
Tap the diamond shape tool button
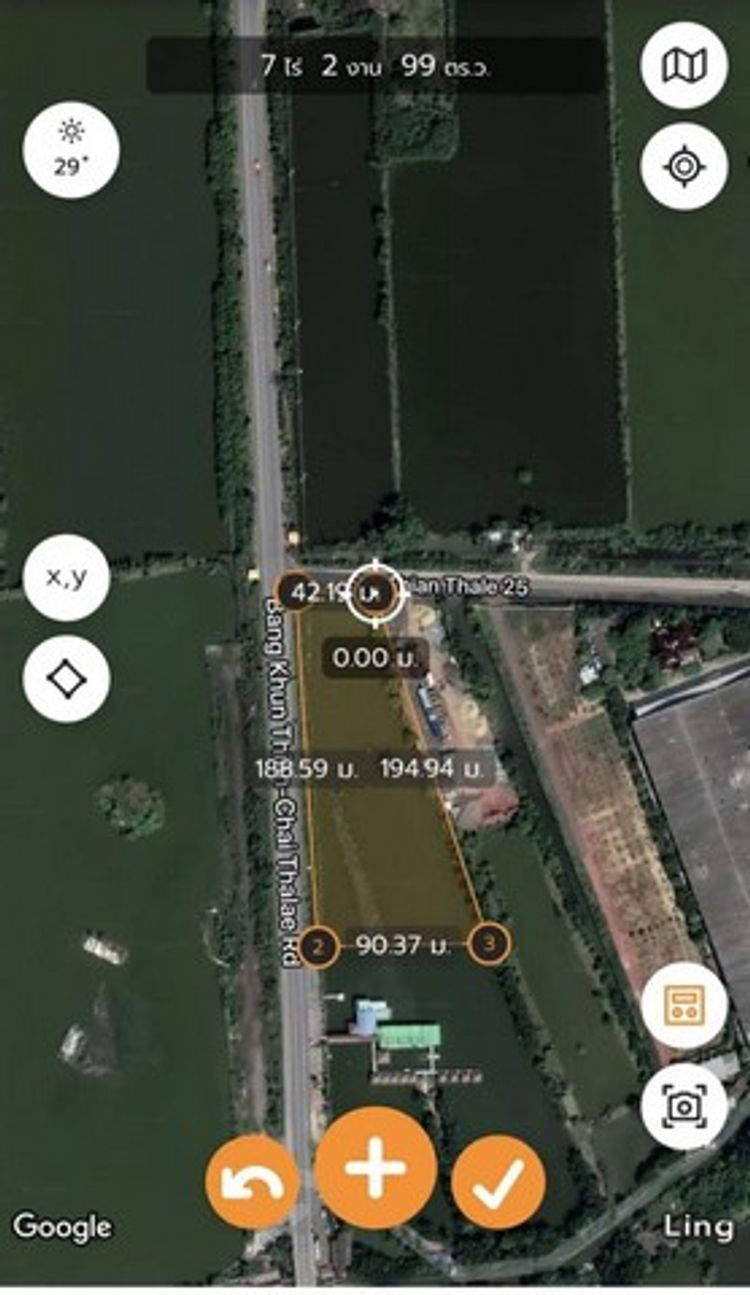67,679
